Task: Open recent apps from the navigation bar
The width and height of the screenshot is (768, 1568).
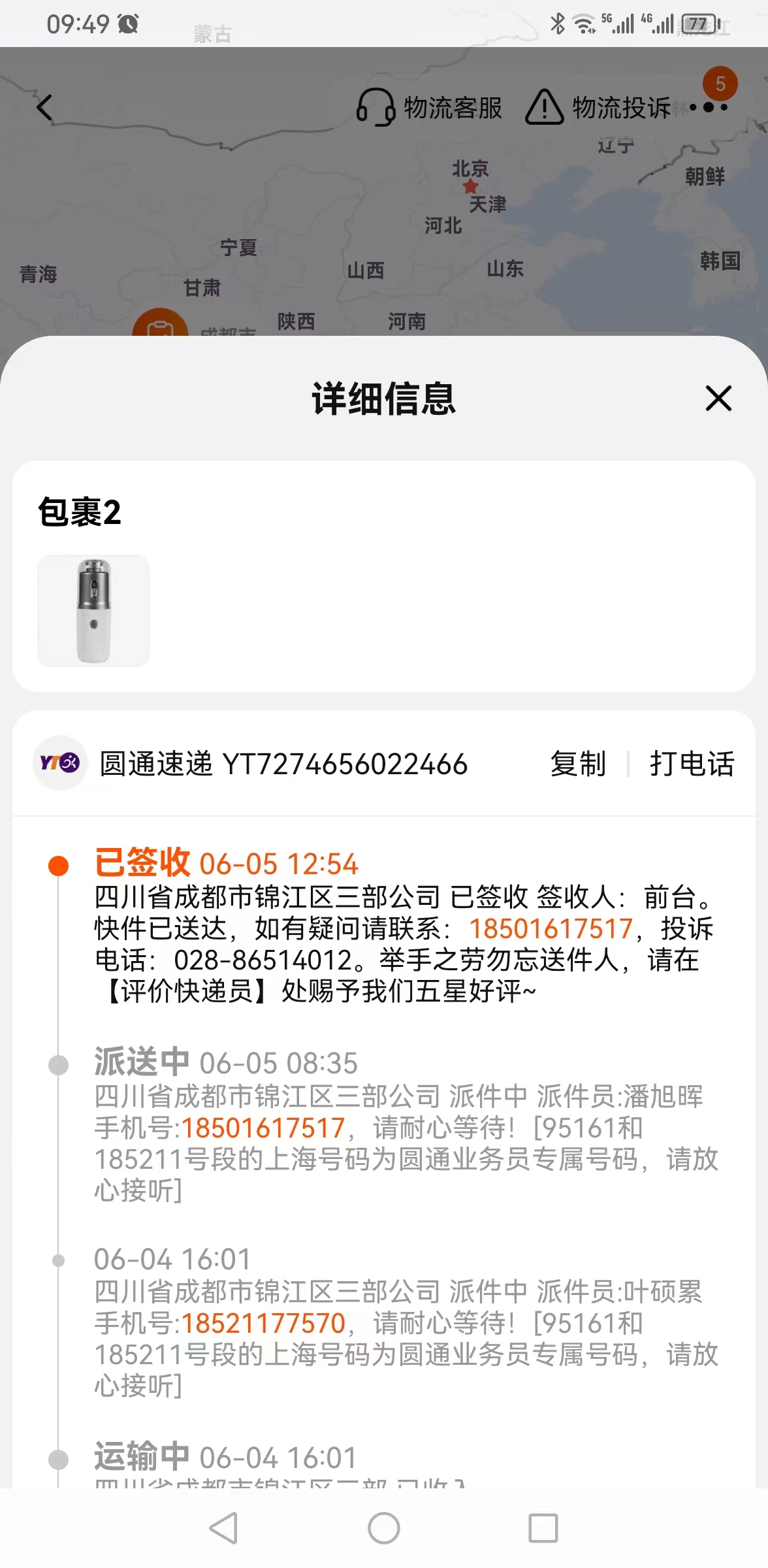Action: (543, 1529)
